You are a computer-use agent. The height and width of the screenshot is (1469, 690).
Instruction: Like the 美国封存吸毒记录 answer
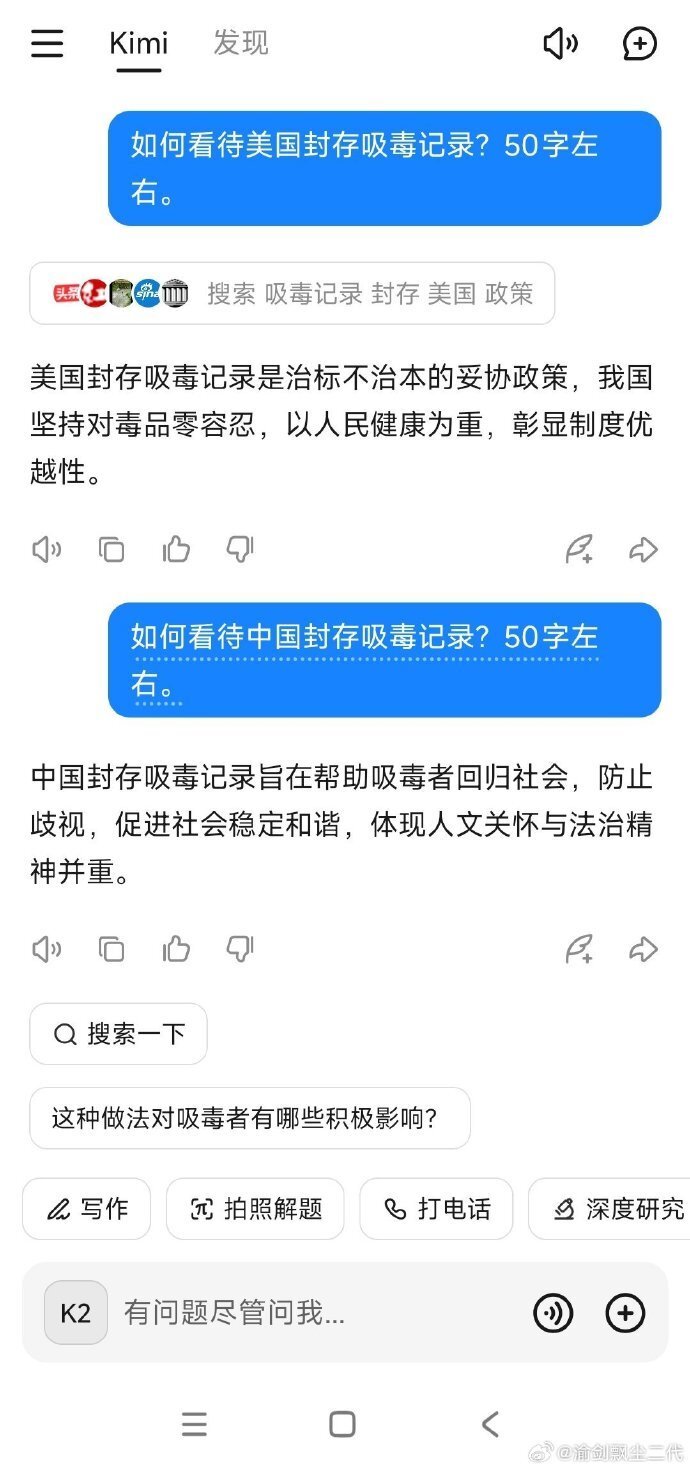pos(176,549)
